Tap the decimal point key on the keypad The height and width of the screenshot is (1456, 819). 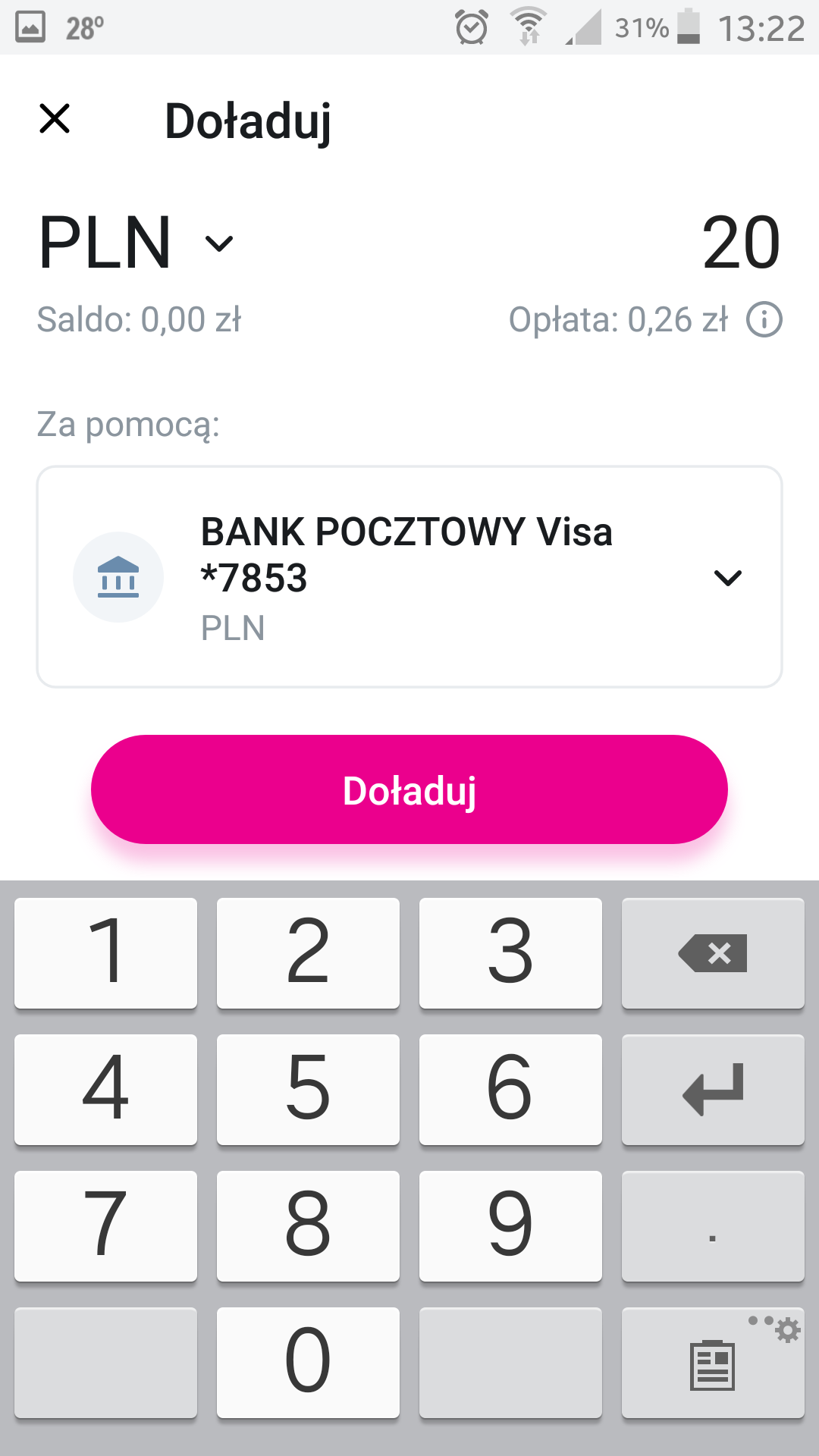711,1226
